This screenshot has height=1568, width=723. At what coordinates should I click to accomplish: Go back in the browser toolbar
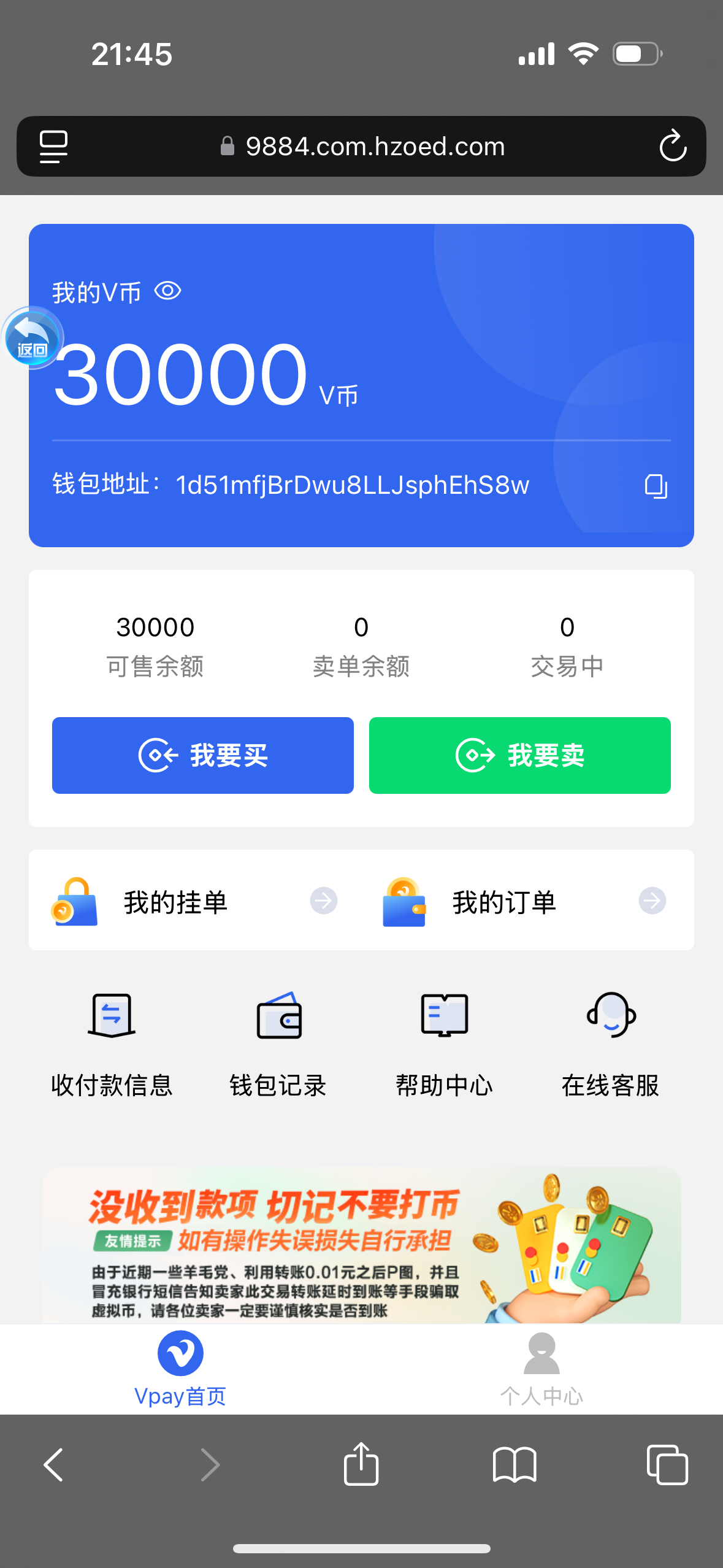[54, 1464]
